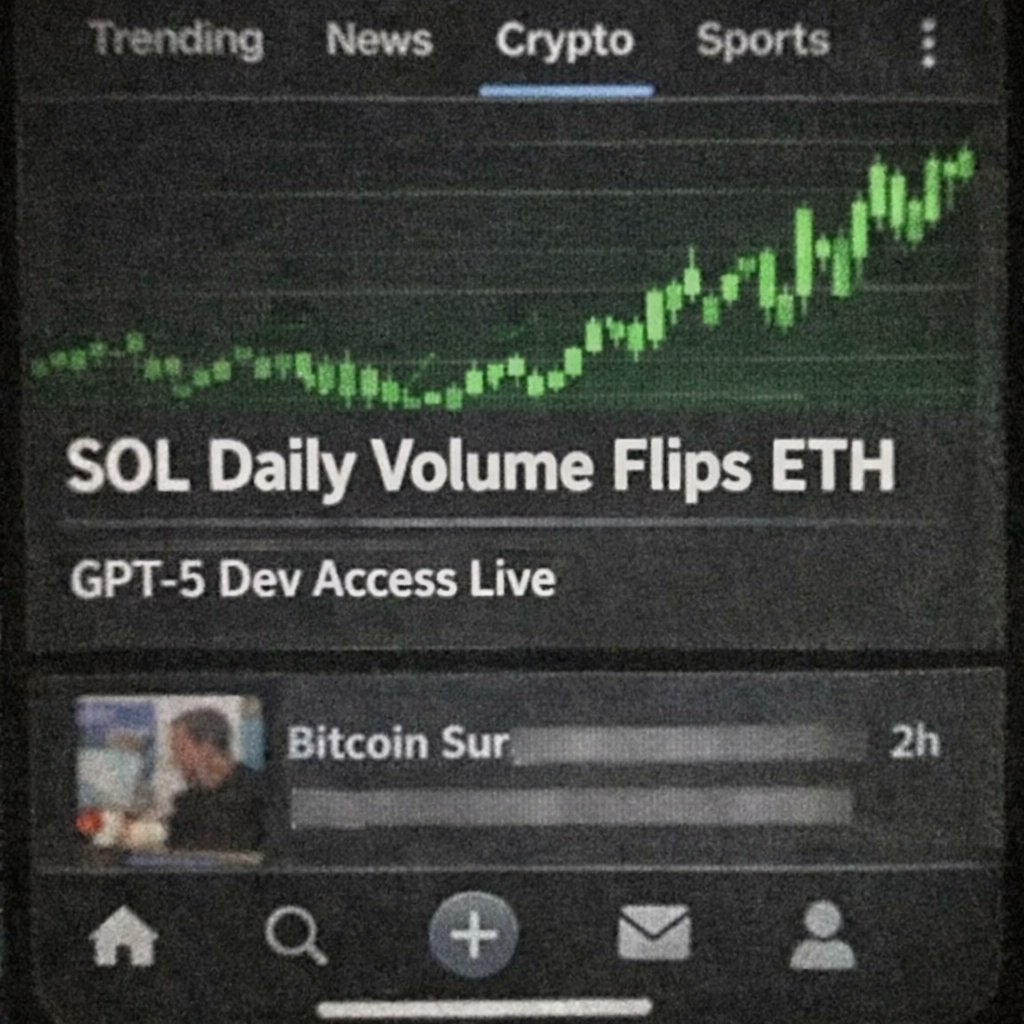View your profile
The width and height of the screenshot is (1024, 1024).
[822, 934]
